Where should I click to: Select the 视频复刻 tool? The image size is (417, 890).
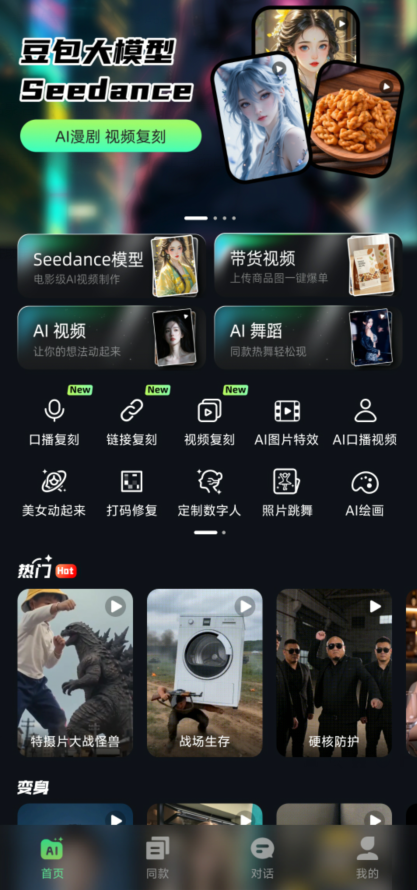(209, 422)
